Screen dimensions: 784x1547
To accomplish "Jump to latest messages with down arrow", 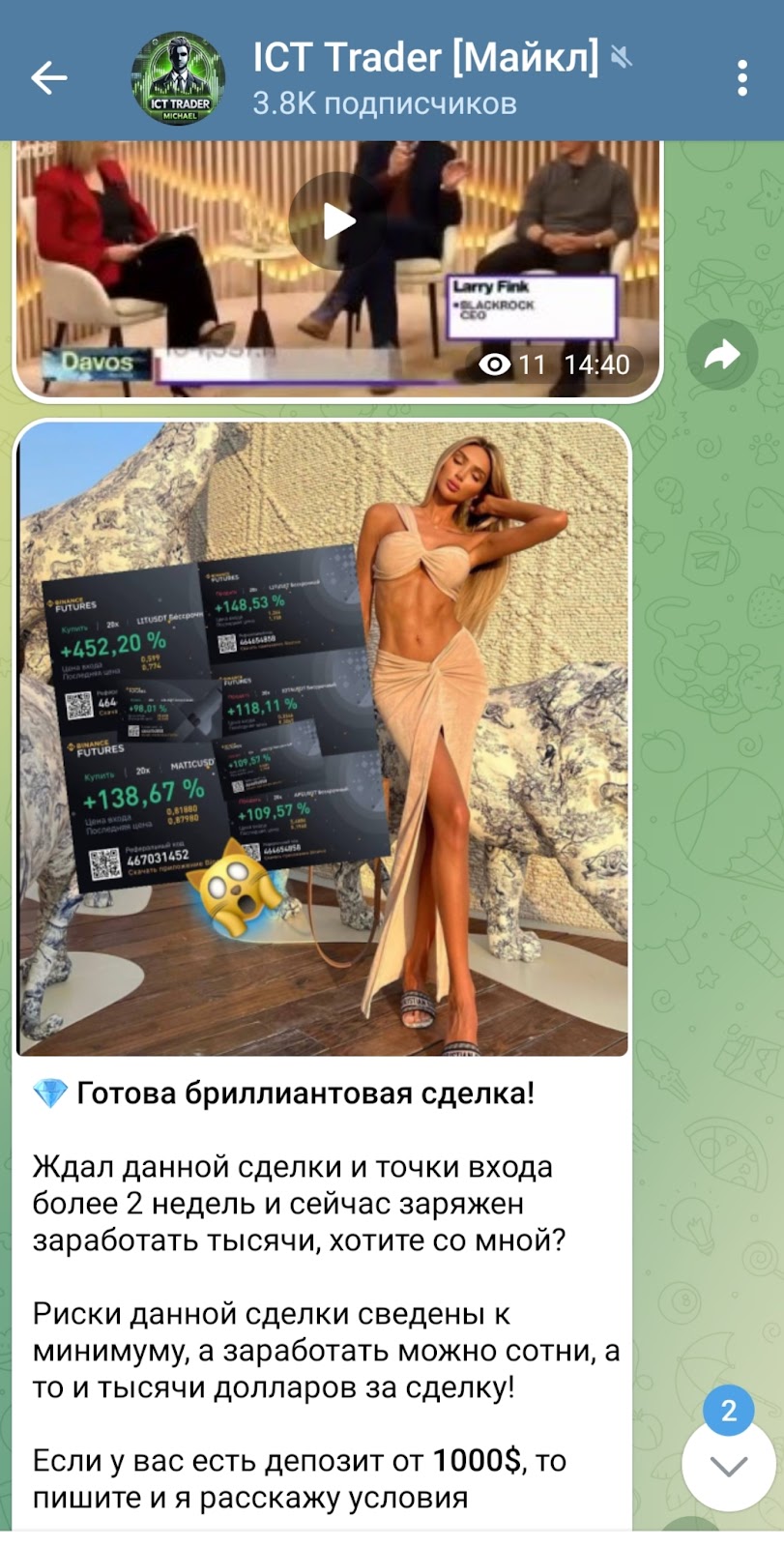I will 728,1466.
